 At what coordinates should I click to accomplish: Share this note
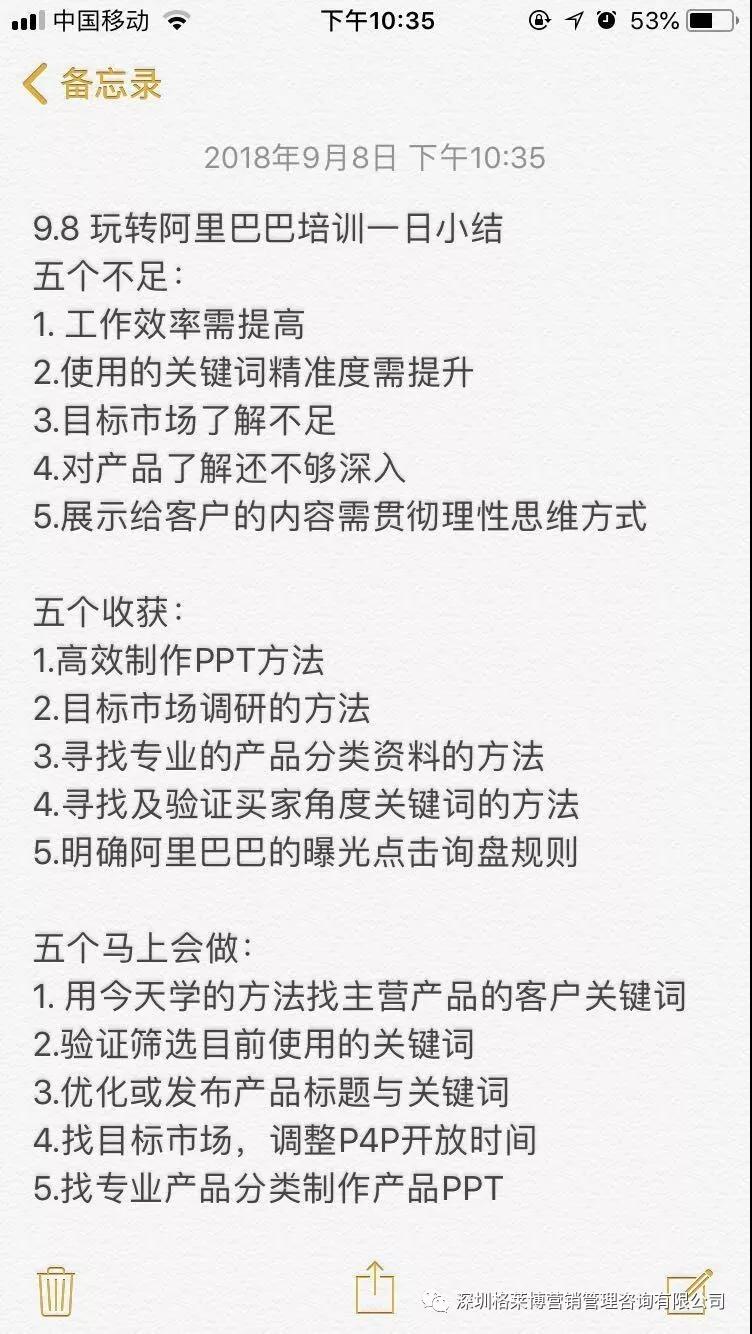[x=375, y=1287]
